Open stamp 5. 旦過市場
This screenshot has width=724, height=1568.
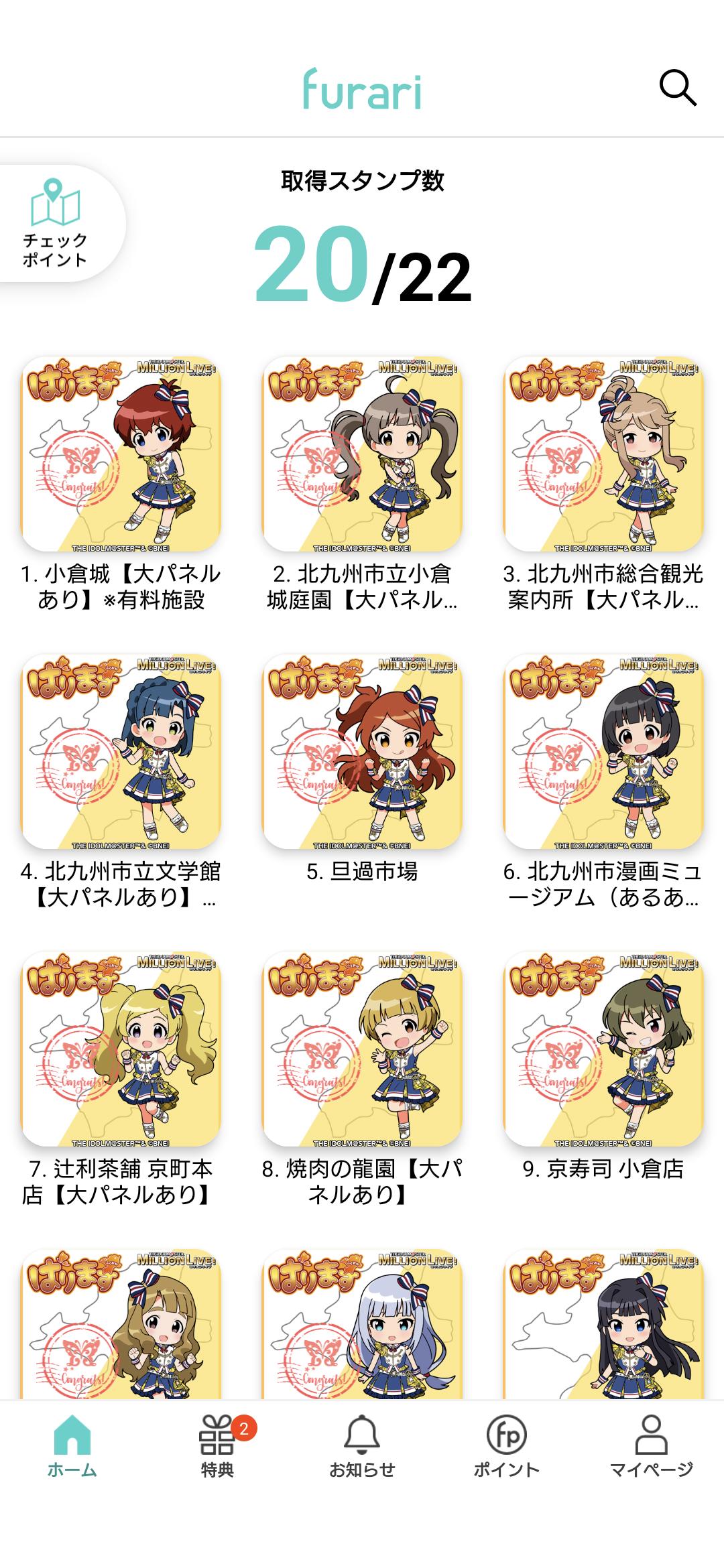click(362, 752)
